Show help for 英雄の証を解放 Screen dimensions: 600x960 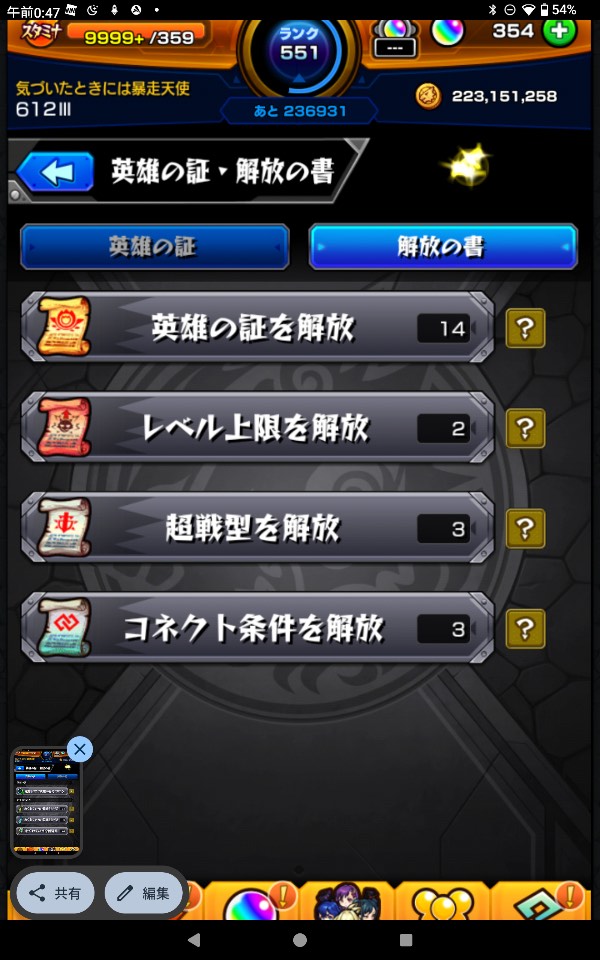[525, 328]
